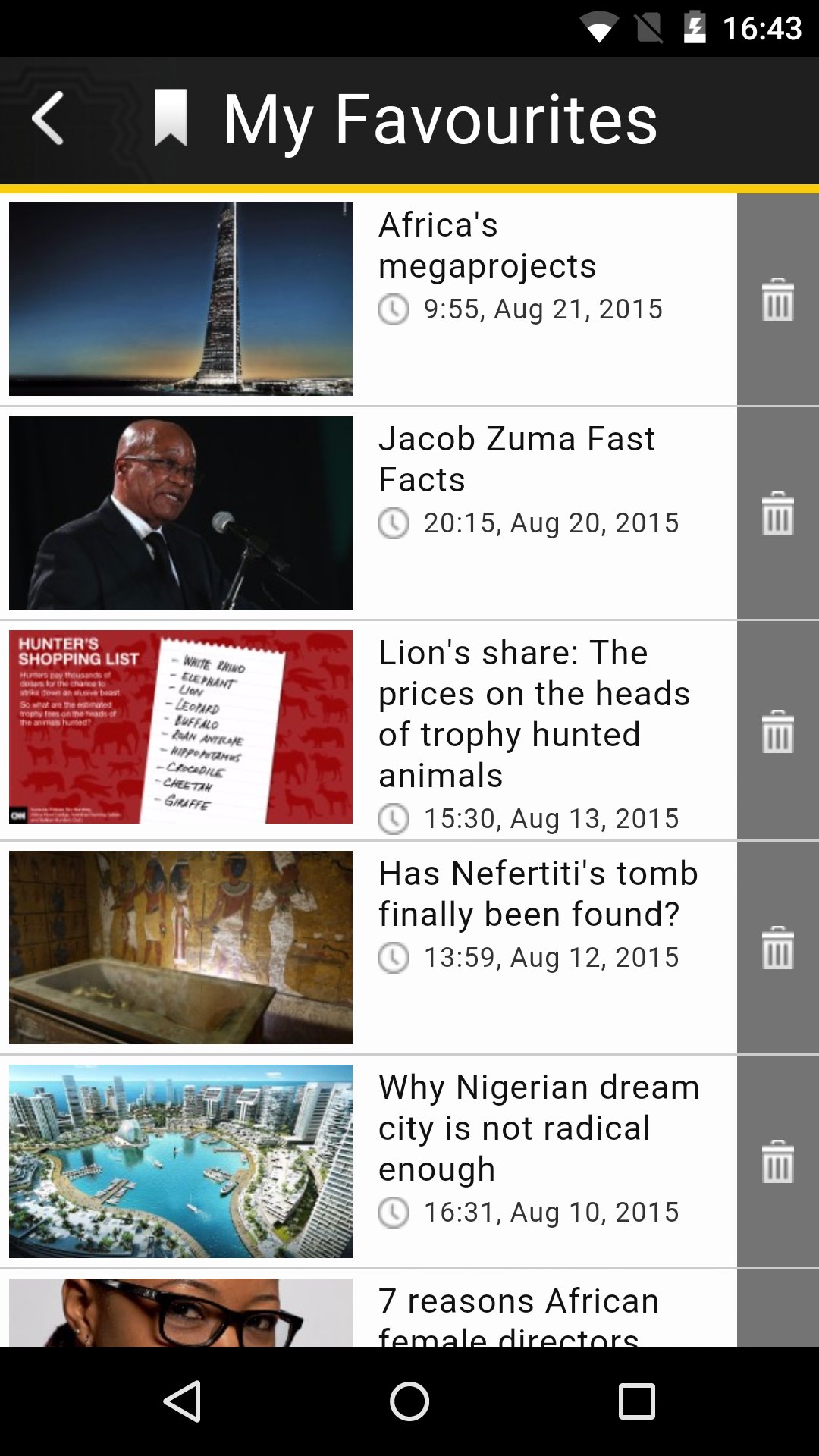Image resolution: width=819 pixels, height=1456 pixels.
Task: Remove Nefertiti's tomb article from favourites
Action: (777, 948)
